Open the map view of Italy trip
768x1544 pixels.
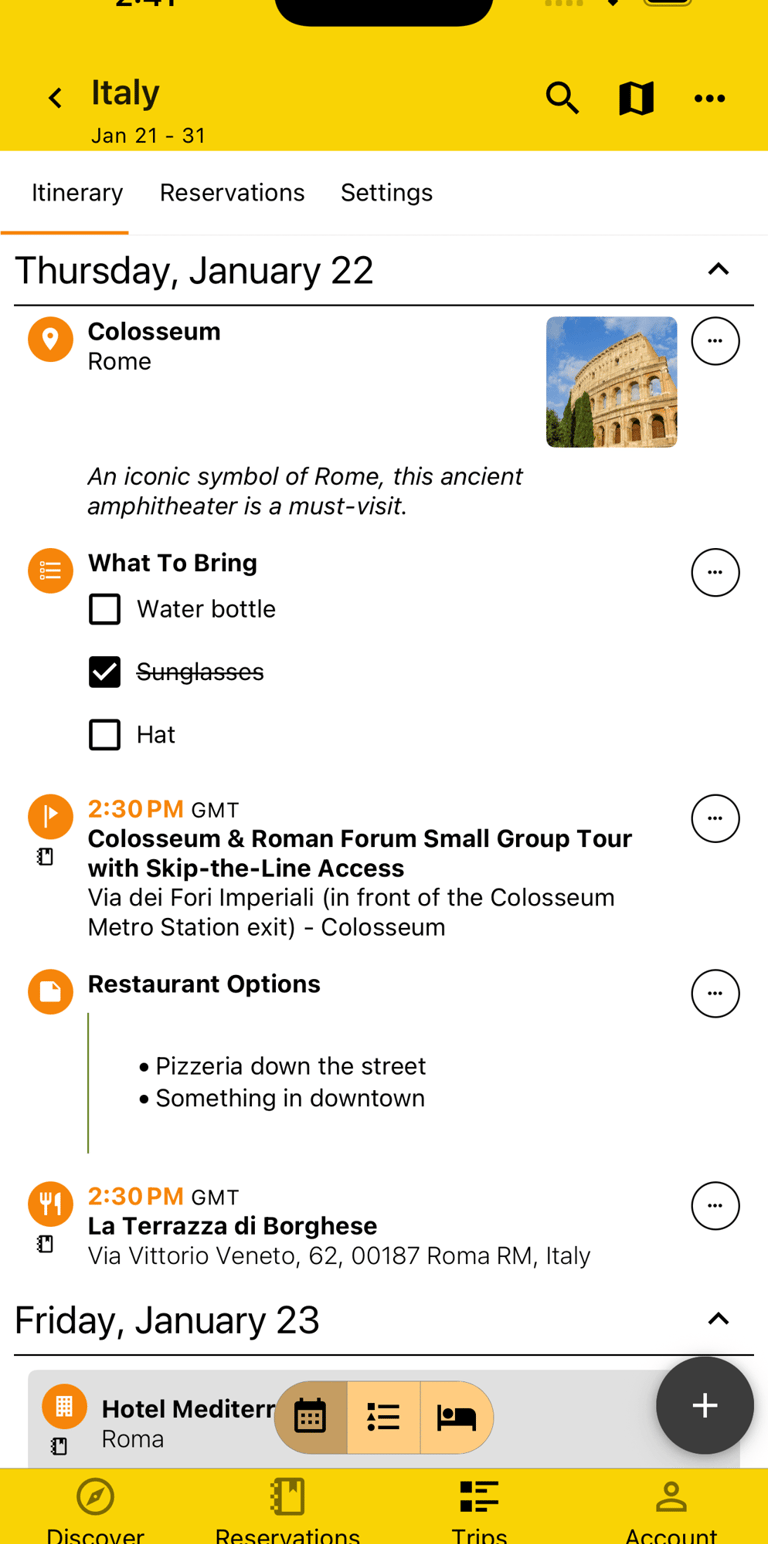636,98
